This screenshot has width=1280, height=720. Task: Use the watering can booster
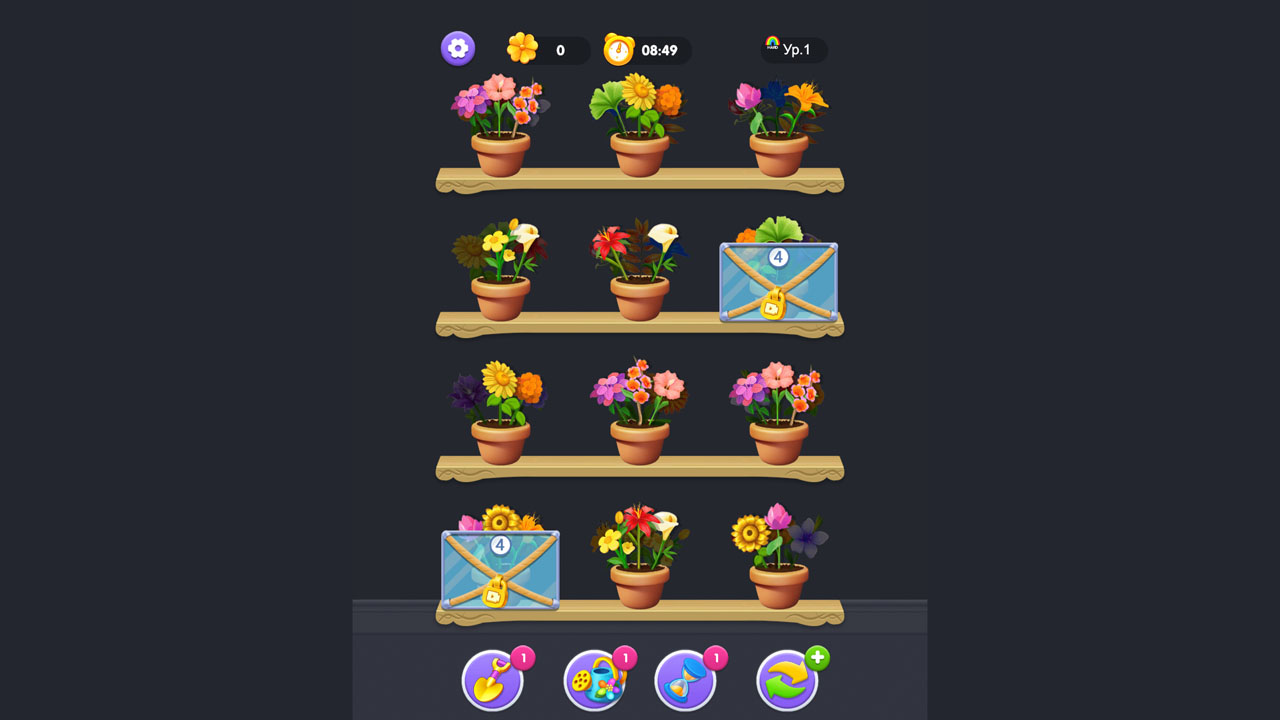(x=594, y=681)
